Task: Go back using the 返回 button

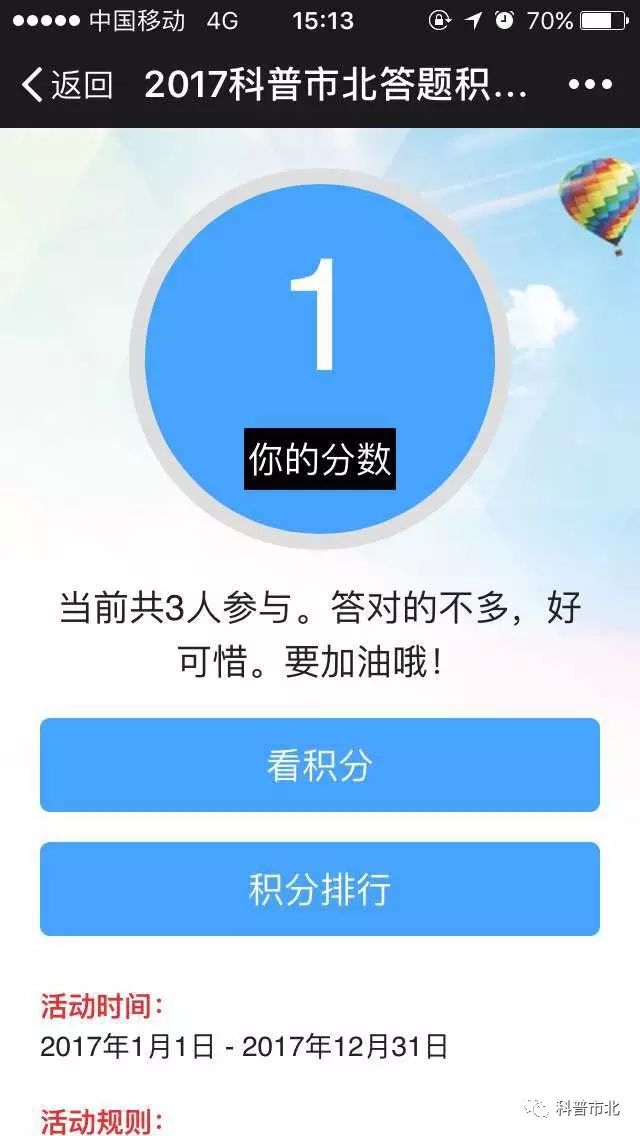Action: pyautogui.click(x=66, y=85)
